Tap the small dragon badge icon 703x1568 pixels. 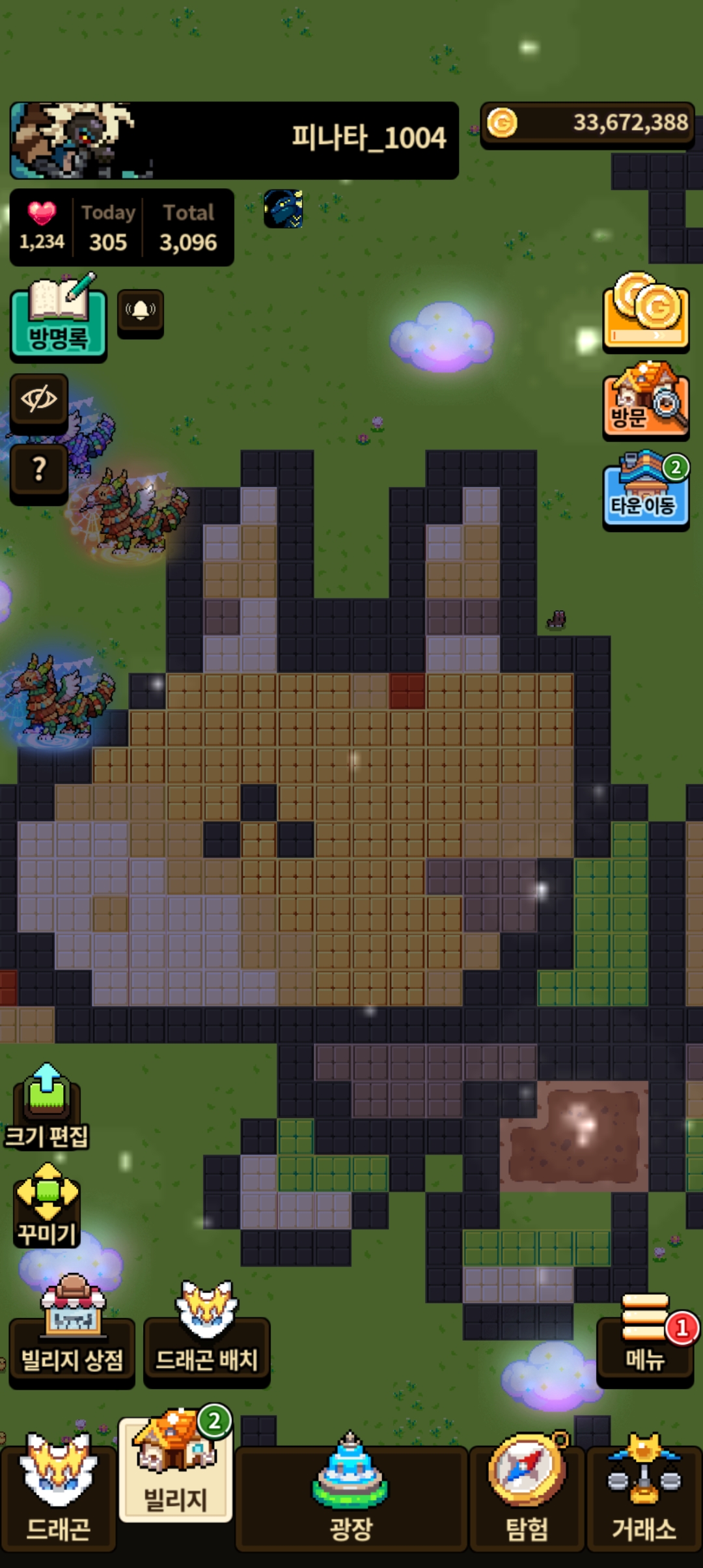pos(283,208)
